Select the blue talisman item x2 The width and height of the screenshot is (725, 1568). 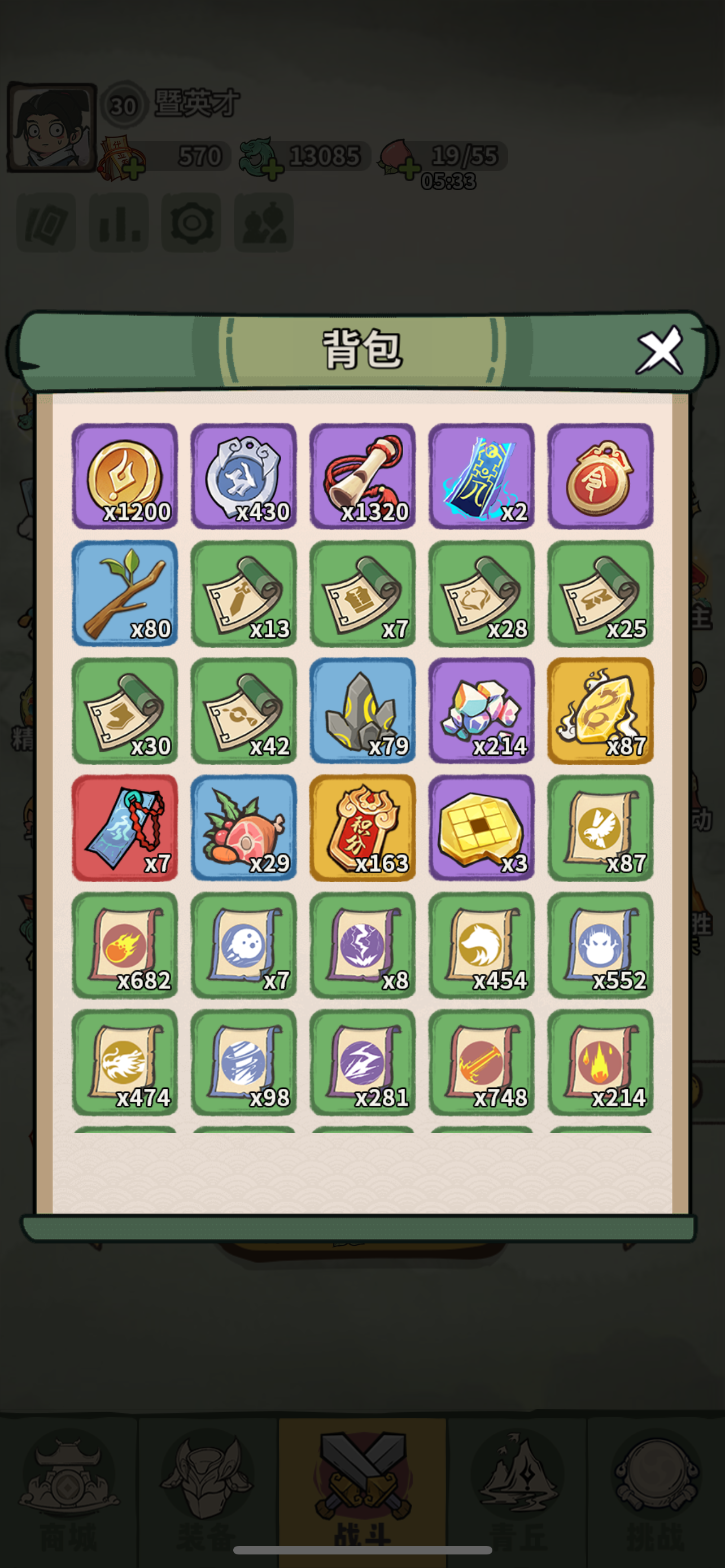click(481, 475)
